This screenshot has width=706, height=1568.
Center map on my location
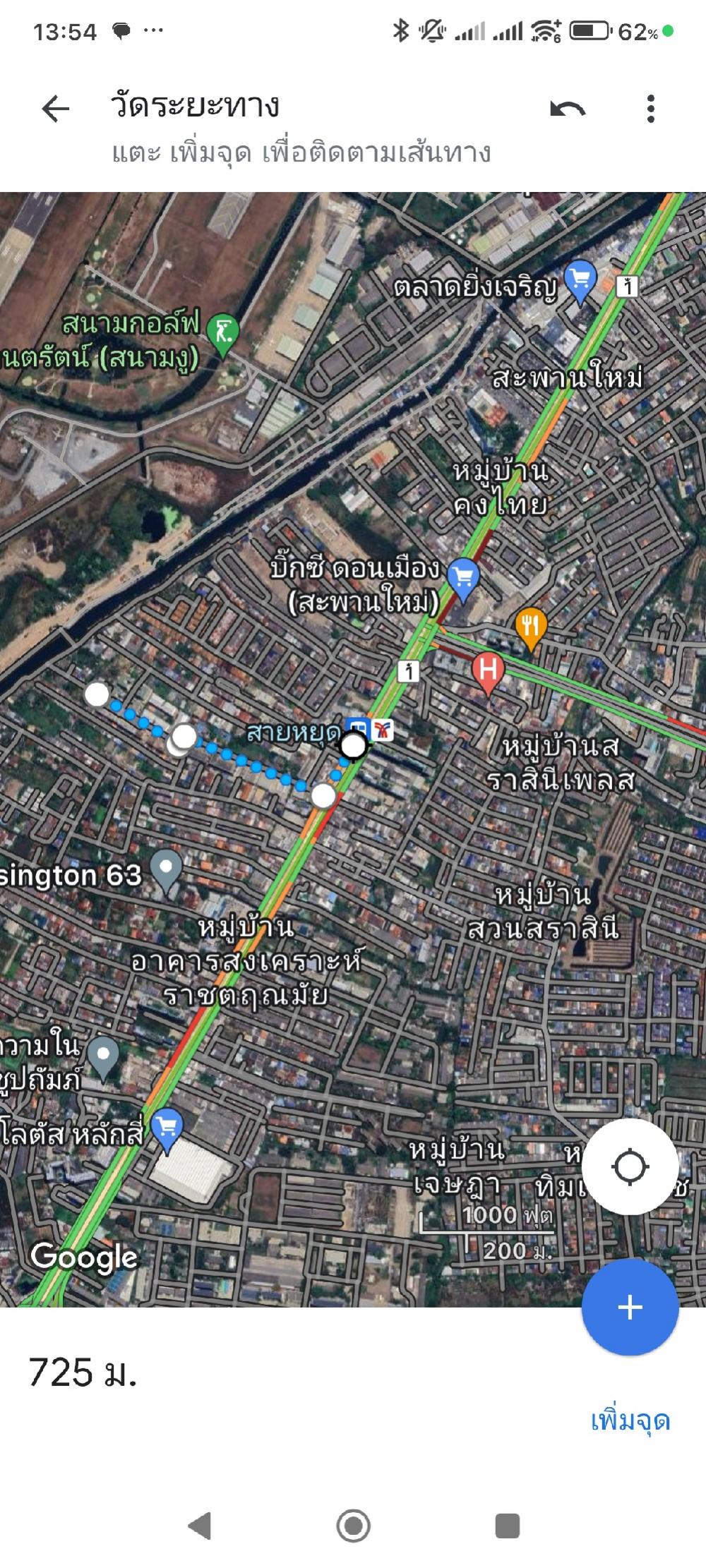(630, 1166)
